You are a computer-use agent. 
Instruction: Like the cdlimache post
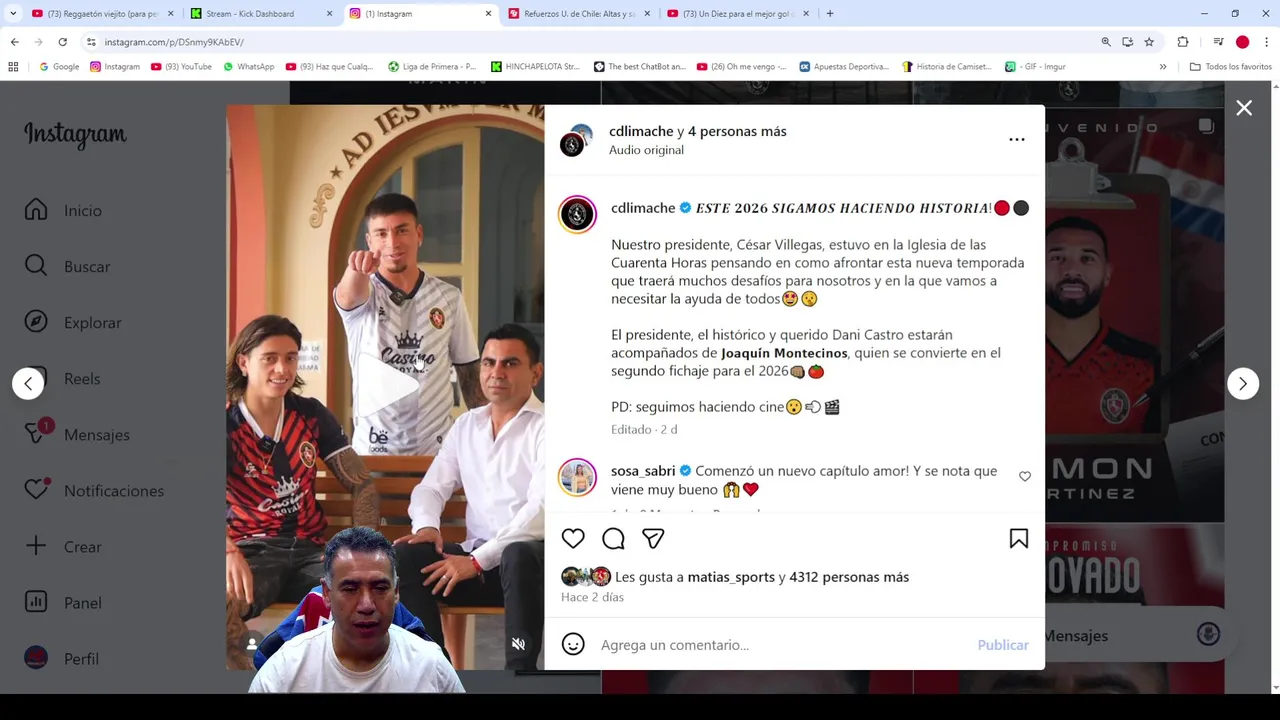[573, 539]
